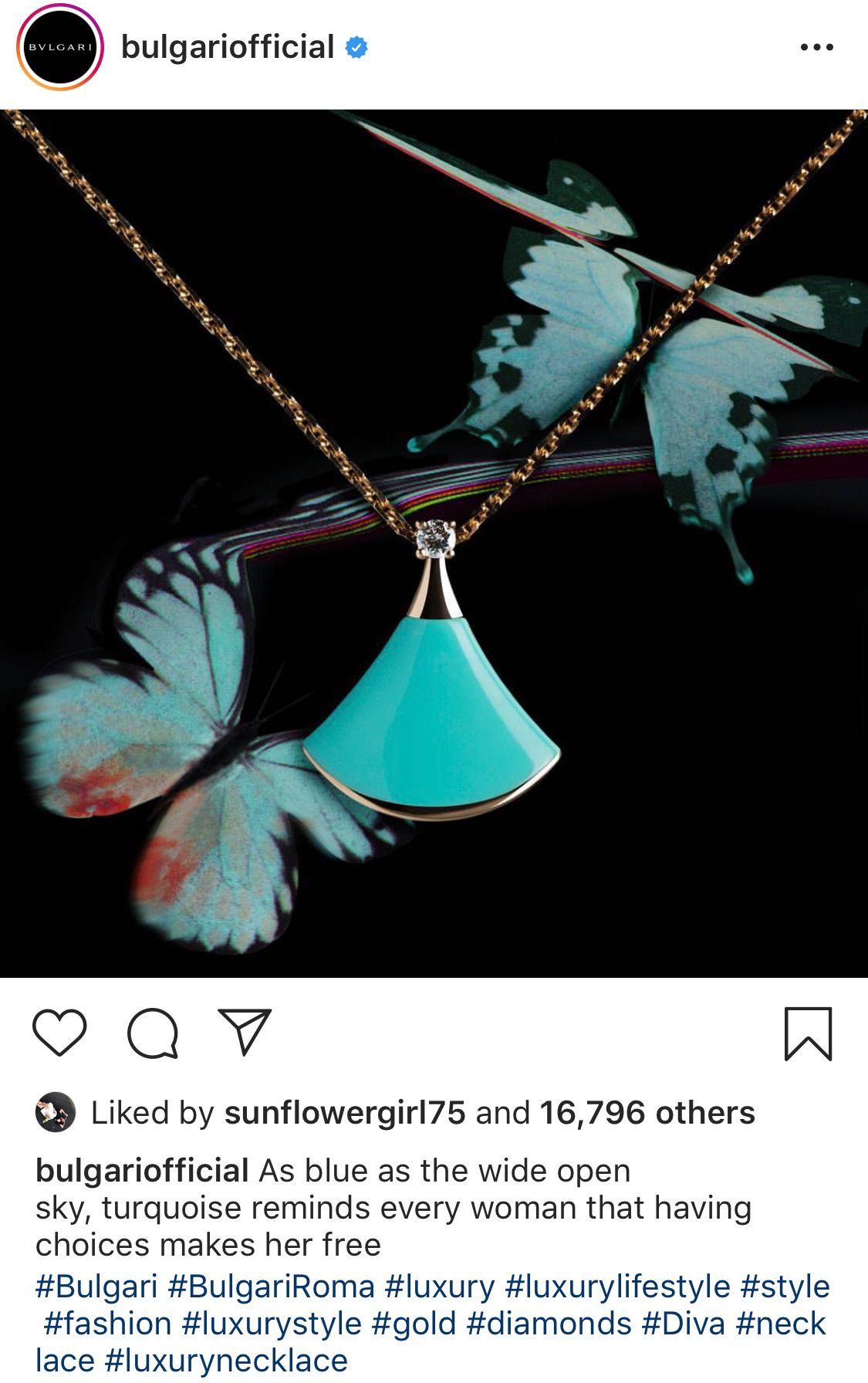Open the #luxurynecklace hashtag
Screen dimensions: 868x1383
click(226, 1361)
